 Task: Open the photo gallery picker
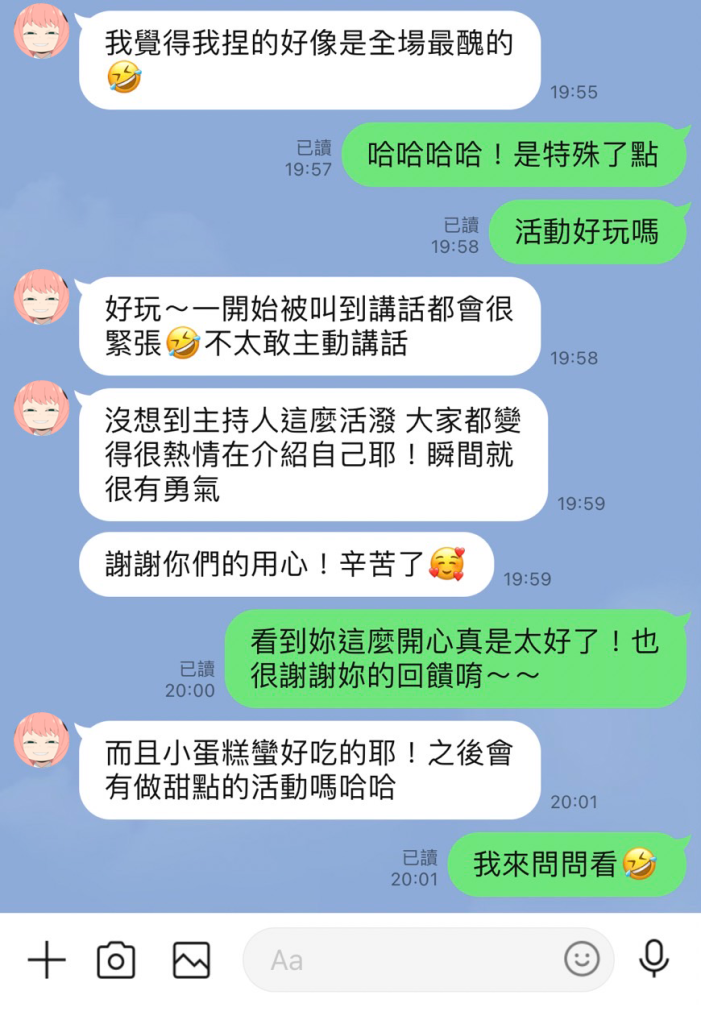pos(191,961)
